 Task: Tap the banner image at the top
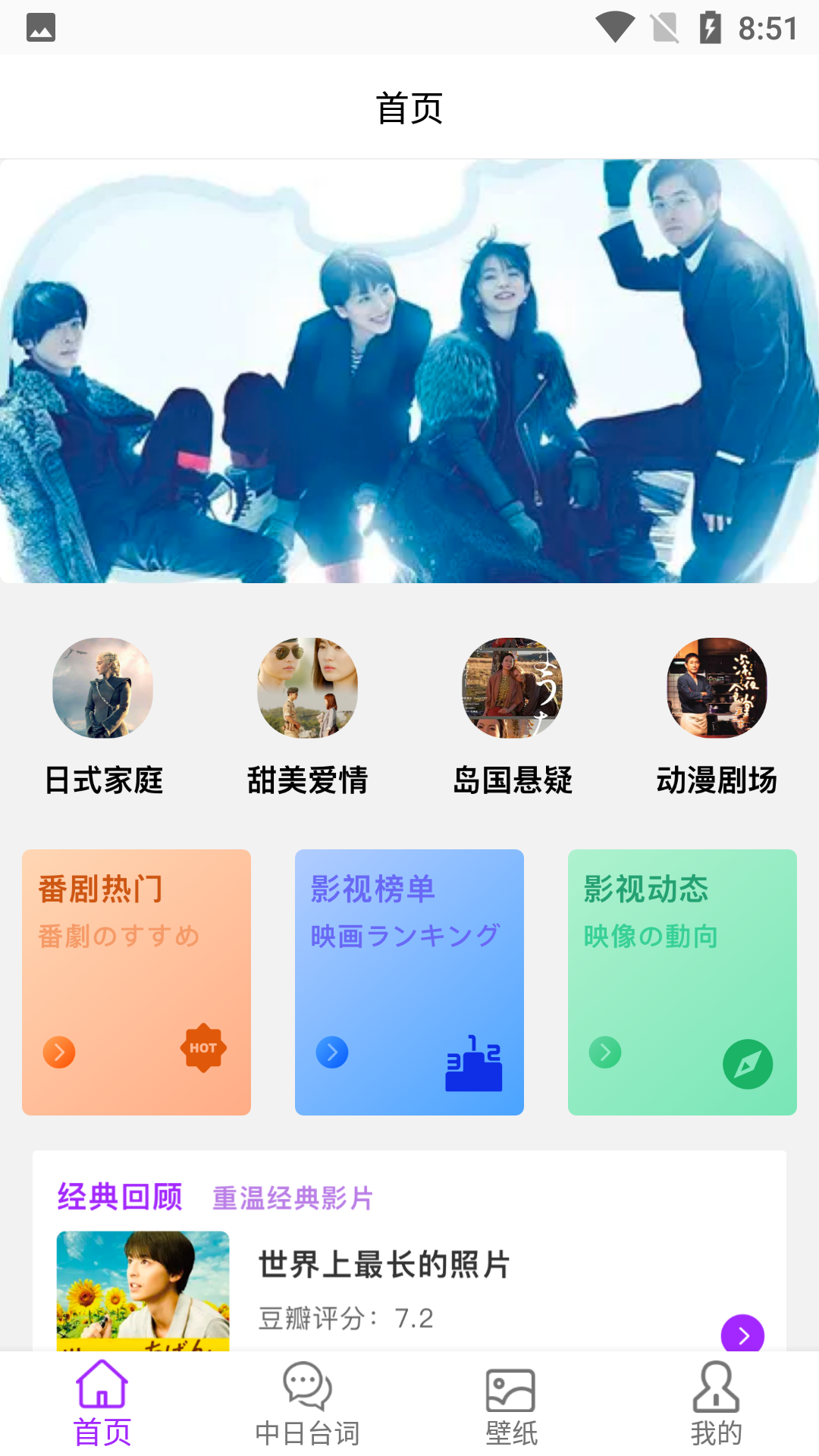tap(409, 370)
